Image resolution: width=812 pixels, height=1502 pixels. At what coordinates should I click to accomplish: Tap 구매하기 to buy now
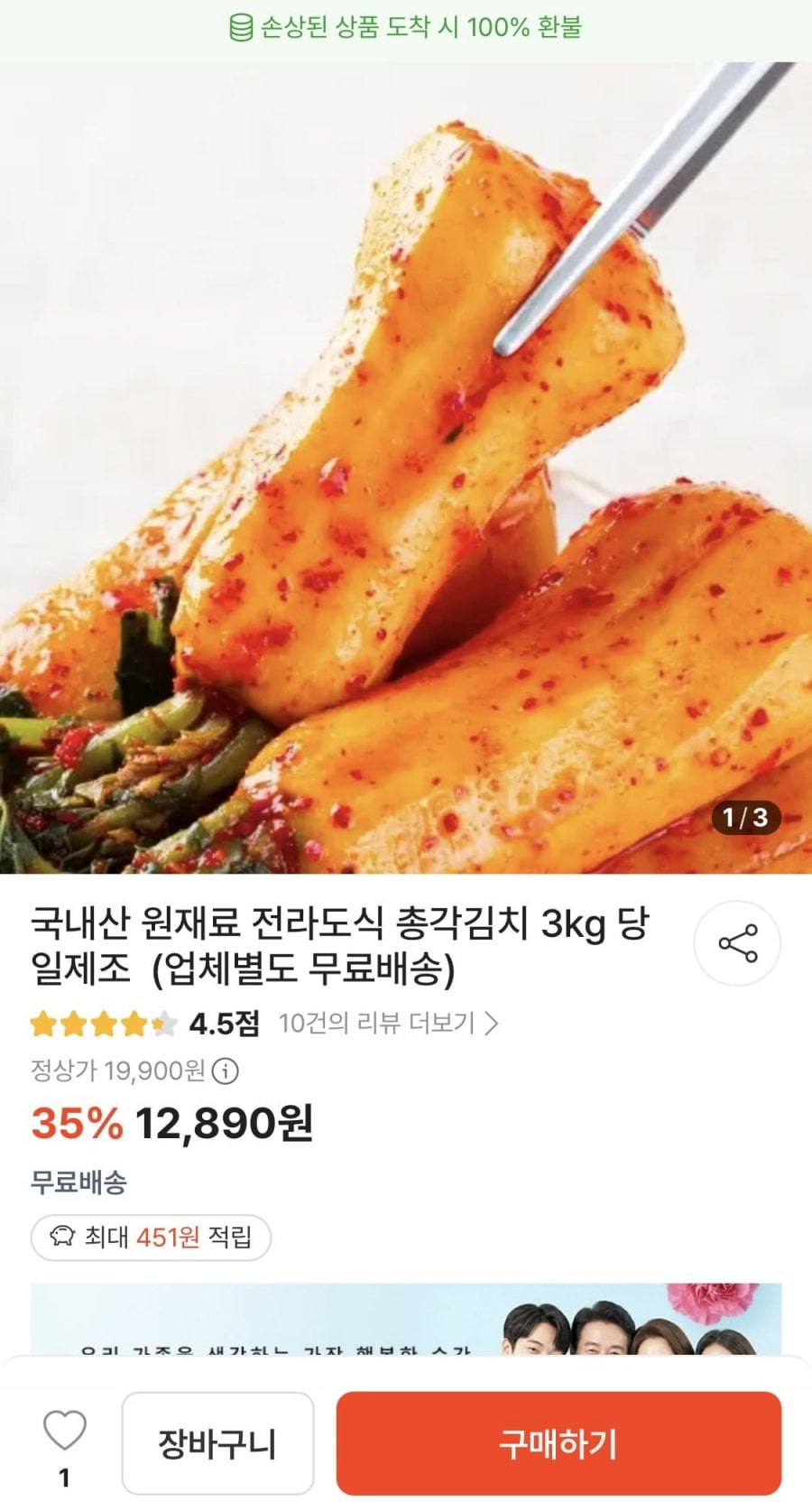[x=558, y=1443]
